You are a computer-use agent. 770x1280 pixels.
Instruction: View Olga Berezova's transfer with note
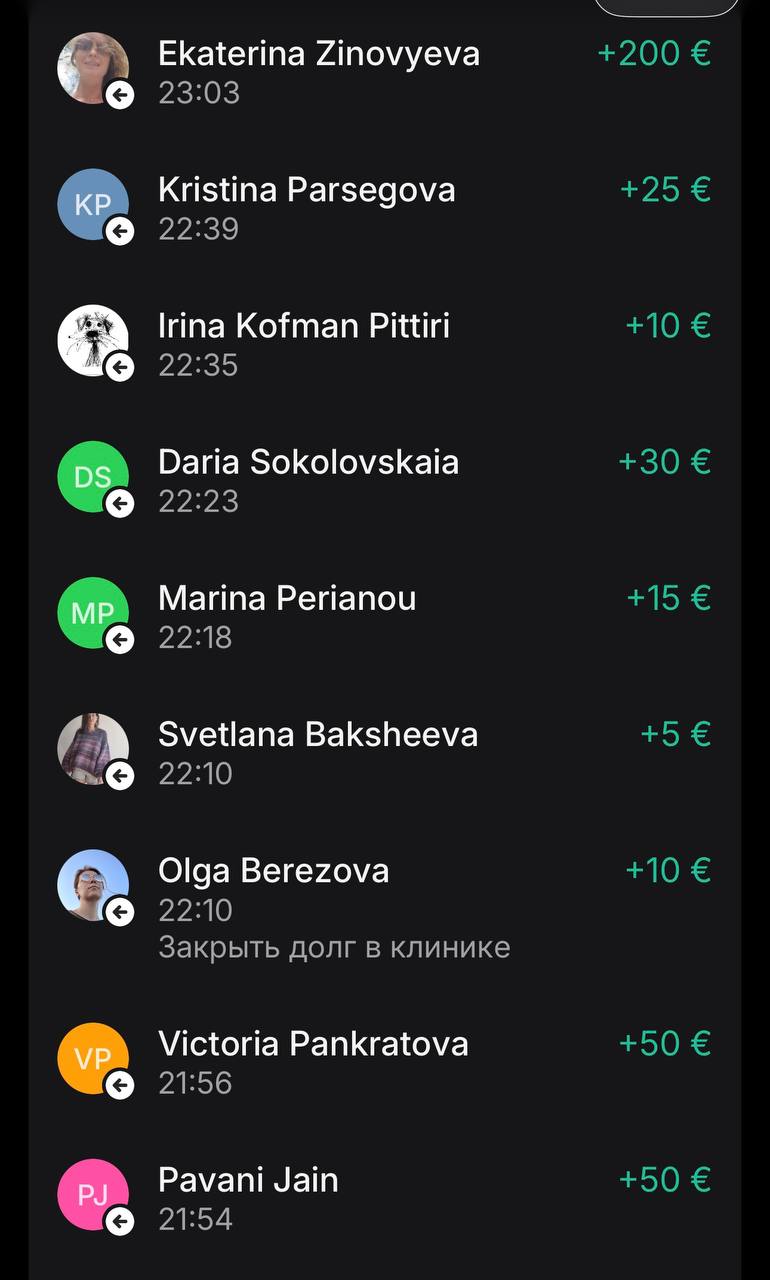tap(384, 905)
